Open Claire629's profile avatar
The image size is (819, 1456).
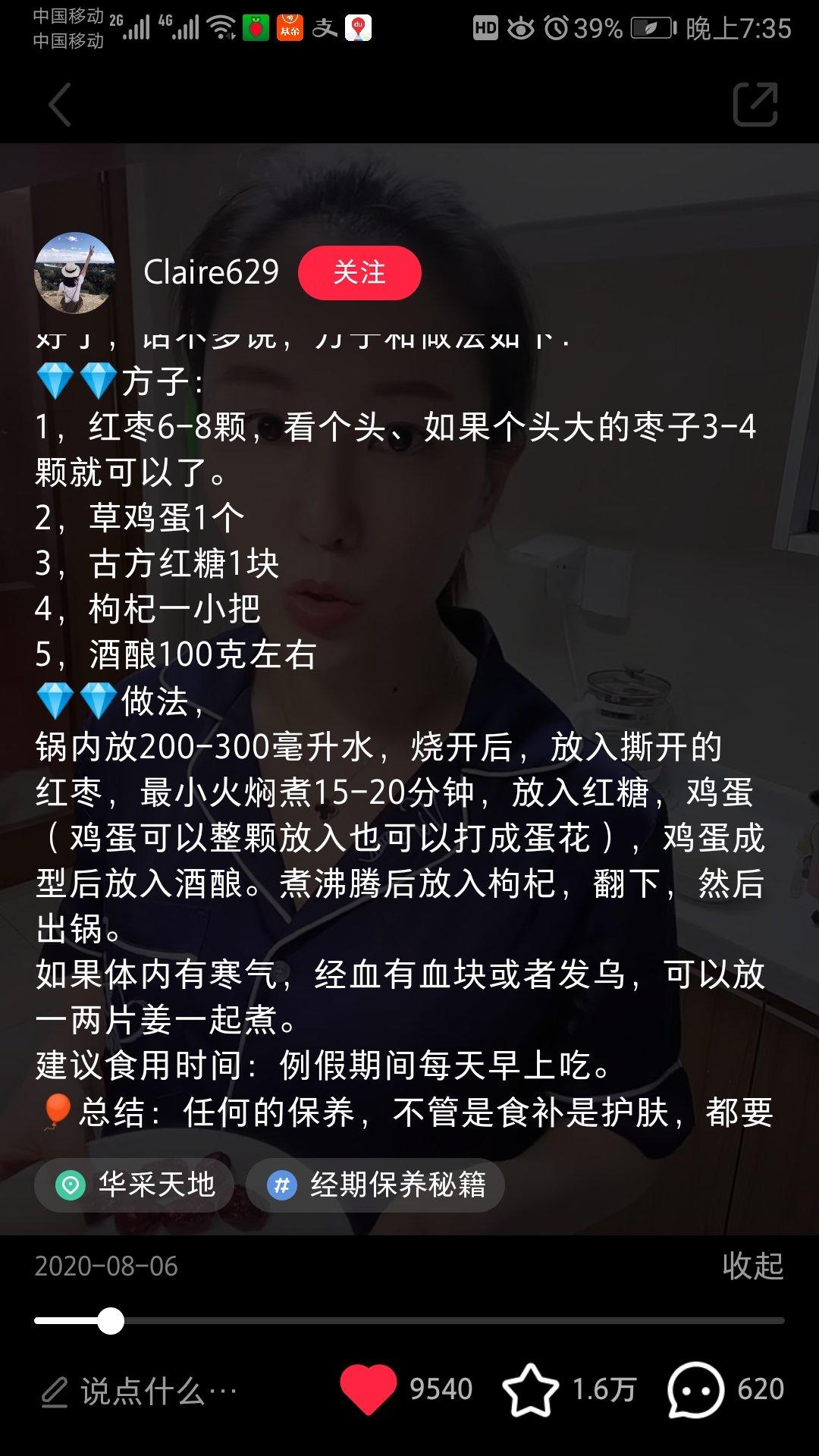(x=74, y=273)
